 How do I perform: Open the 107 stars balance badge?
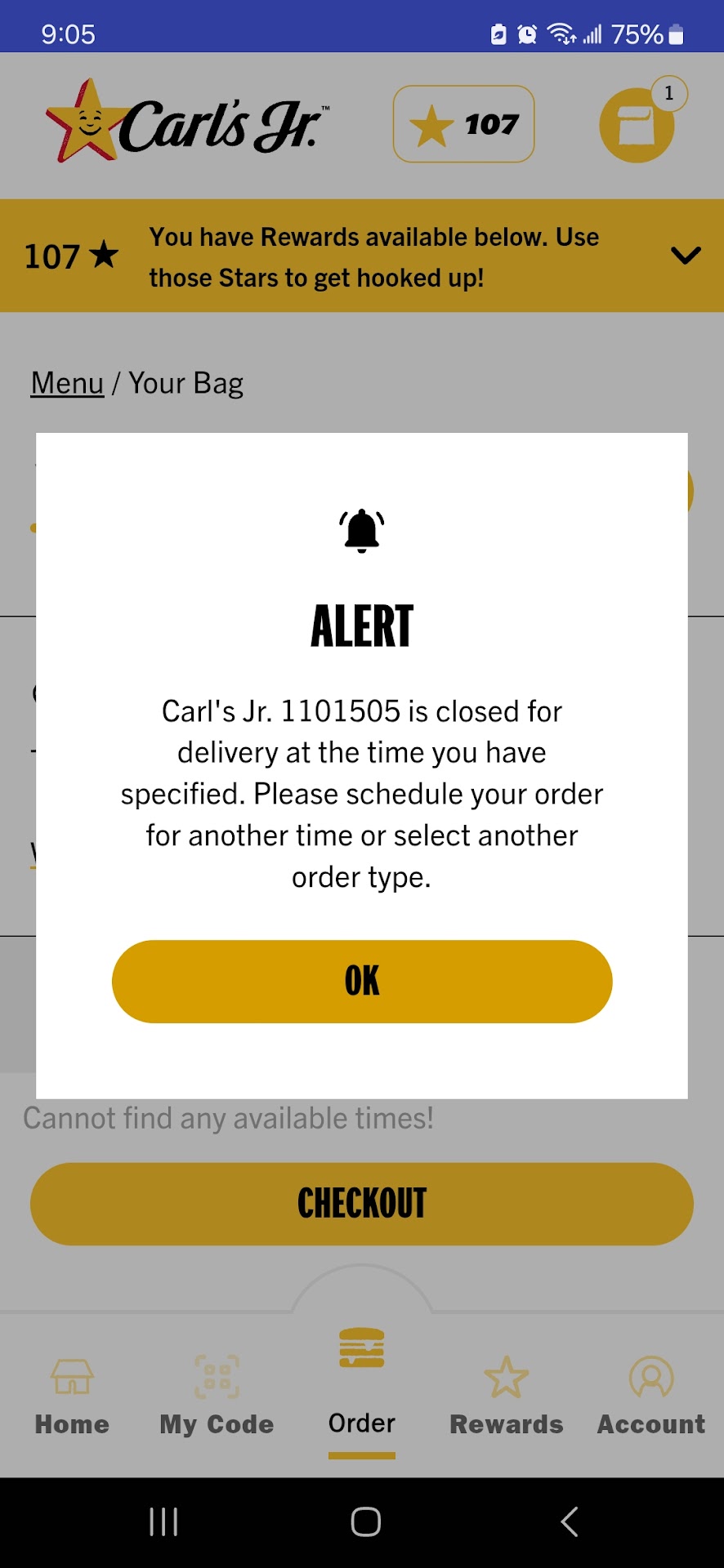coord(463,124)
